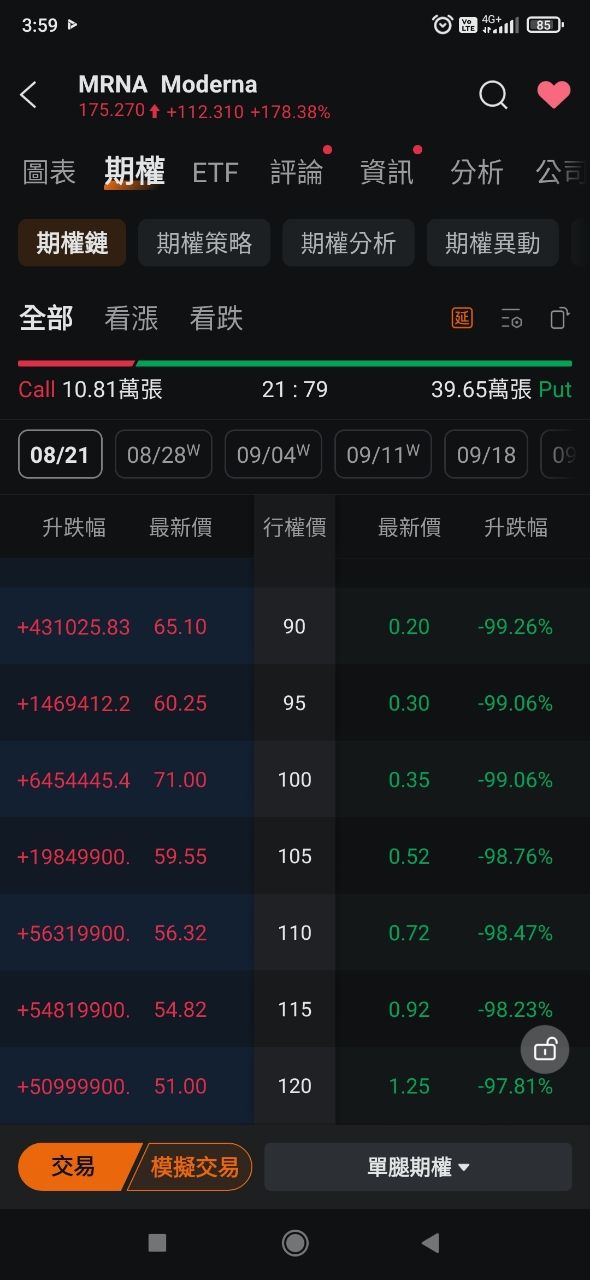Open the 資訊 tab
The height and width of the screenshot is (1280, 590).
point(387,172)
